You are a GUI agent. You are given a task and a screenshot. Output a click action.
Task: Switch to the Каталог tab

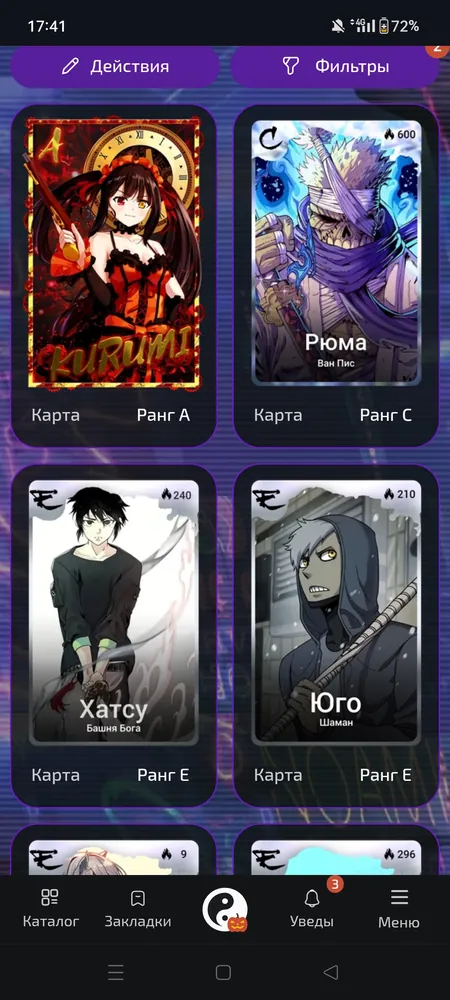click(51, 908)
